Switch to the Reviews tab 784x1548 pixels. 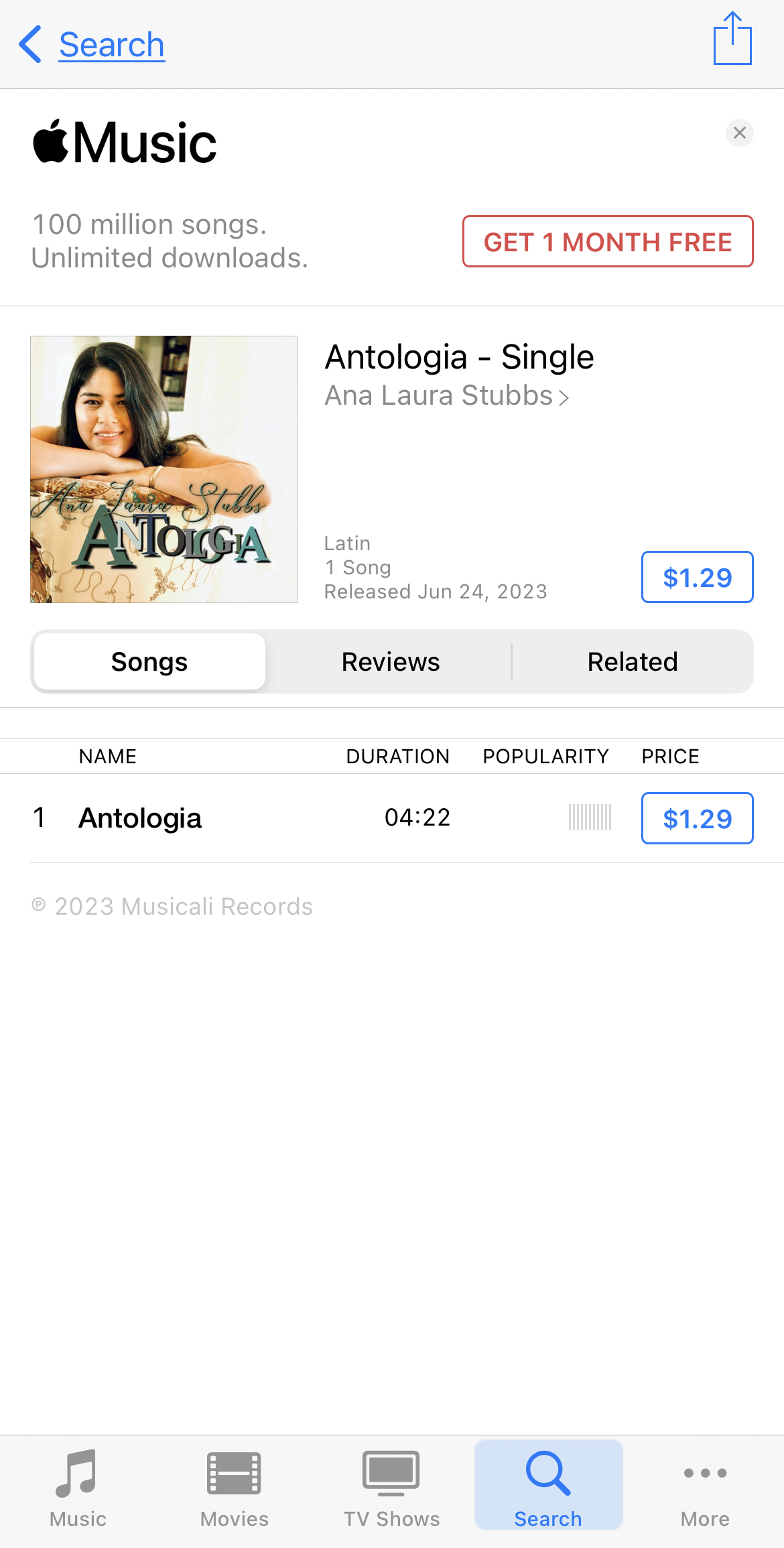(390, 662)
